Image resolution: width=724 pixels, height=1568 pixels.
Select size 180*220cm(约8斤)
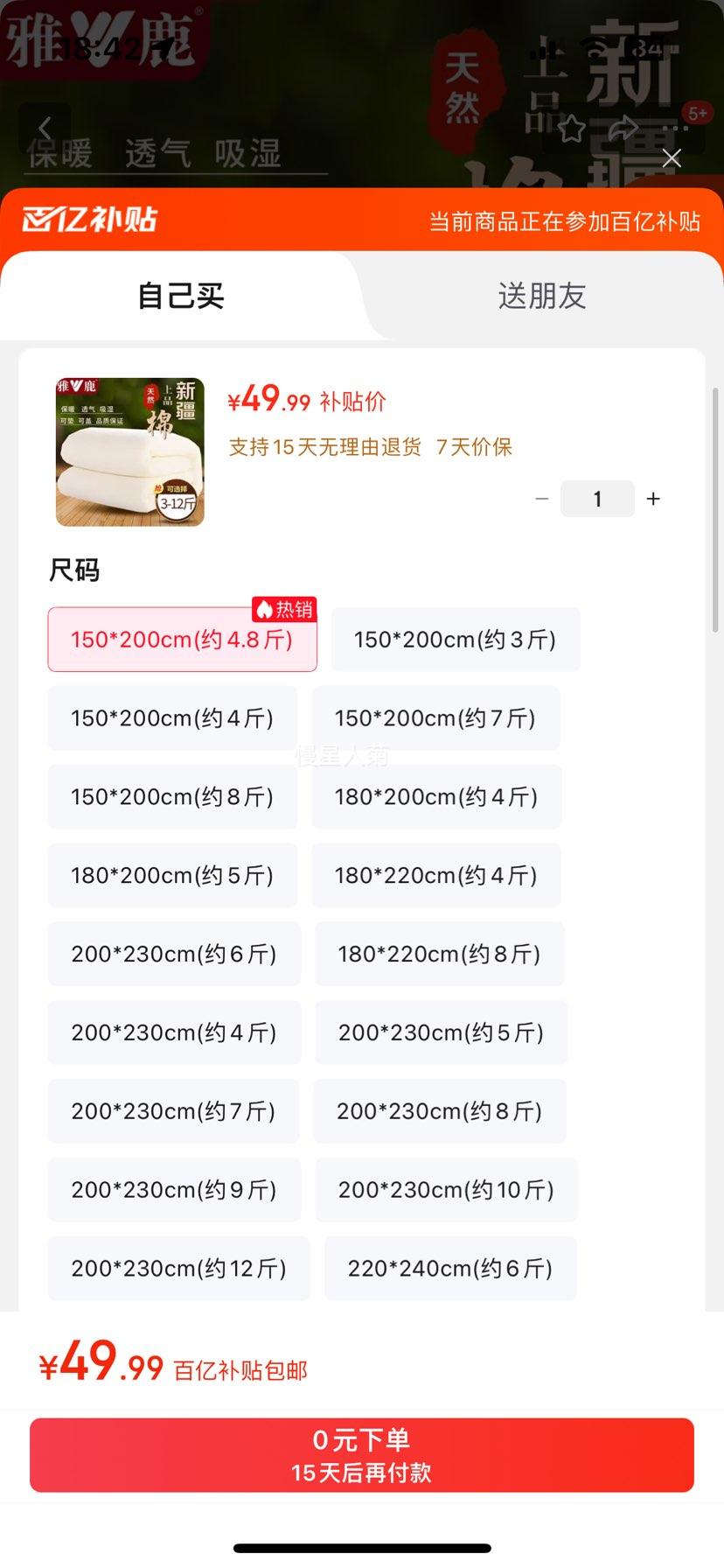440,954
